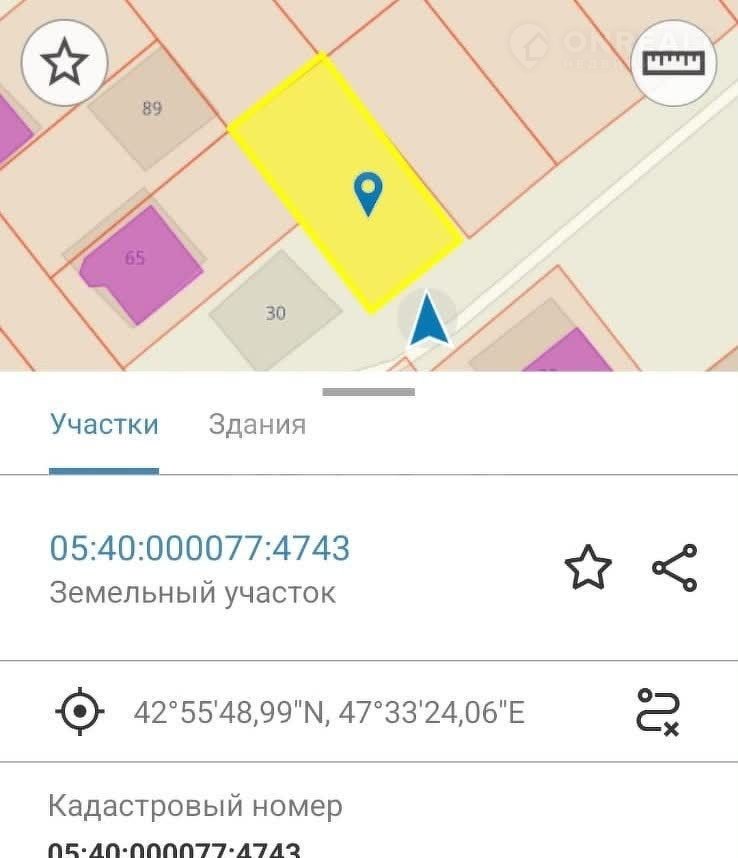The height and width of the screenshot is (858, 738).
Task: Tap the star favorites button on the map
Action: pos(64,63)
